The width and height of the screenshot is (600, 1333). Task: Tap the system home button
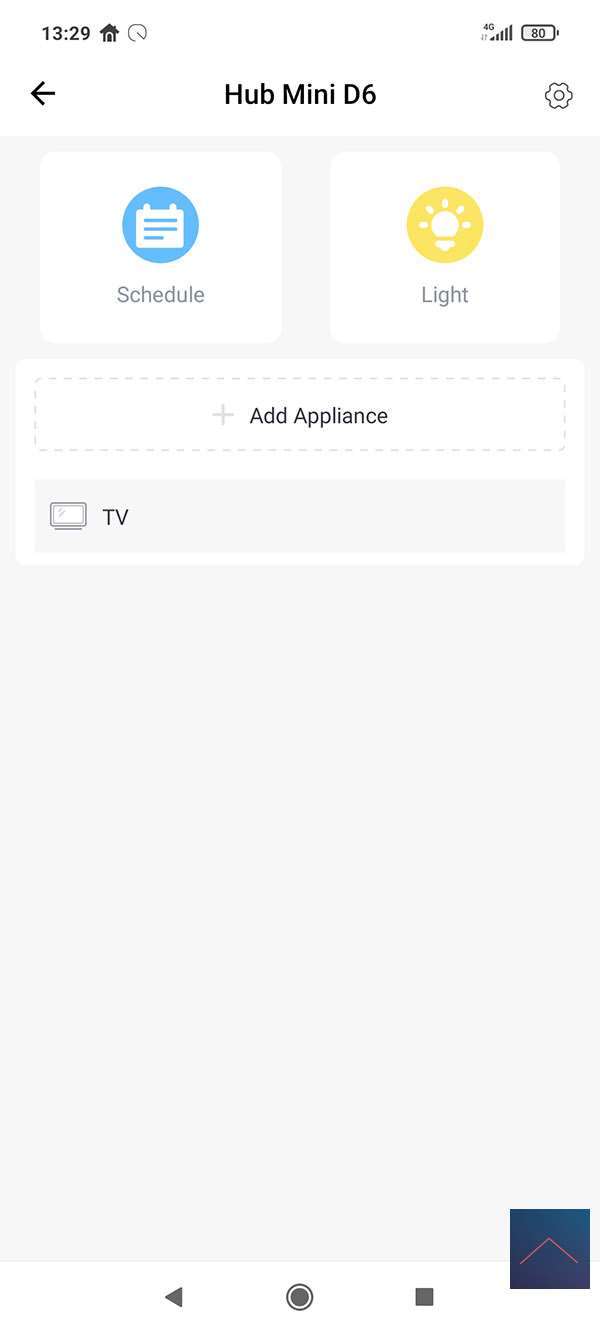[x=299, y=1297]
